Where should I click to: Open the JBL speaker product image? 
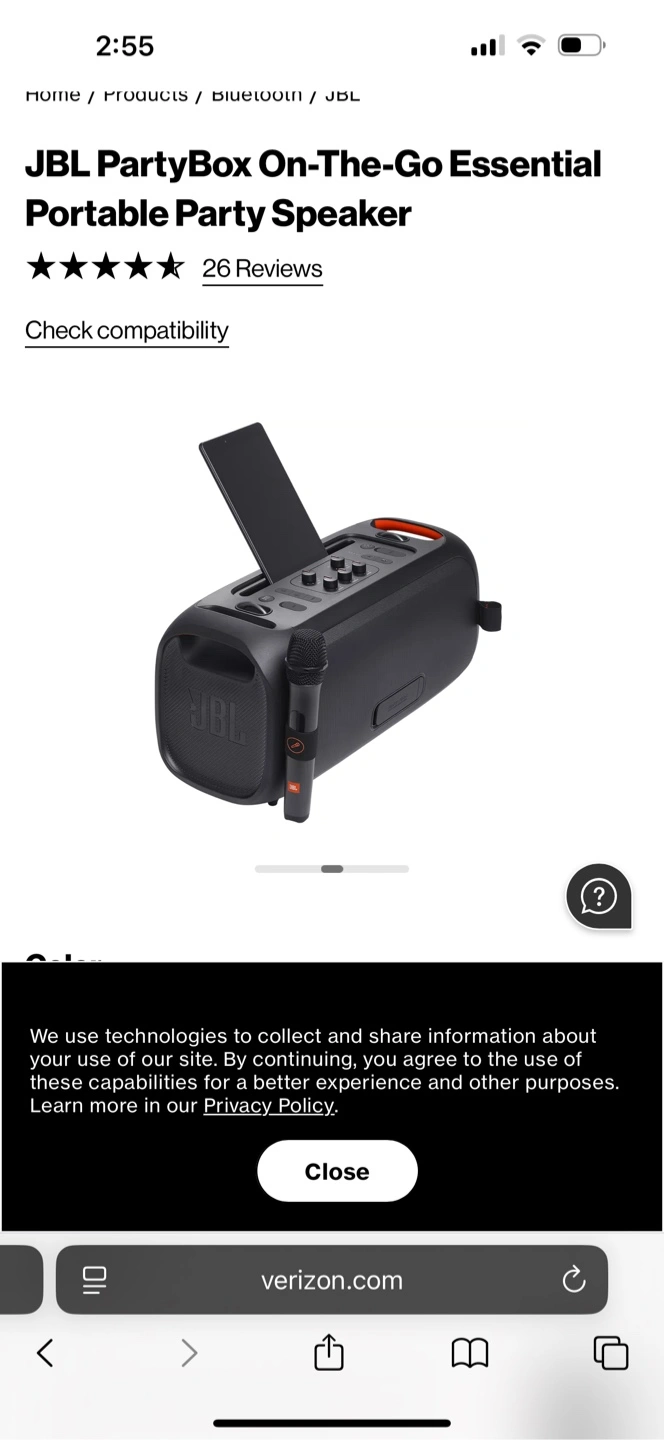pyautogui.click(x=328, y=621)
